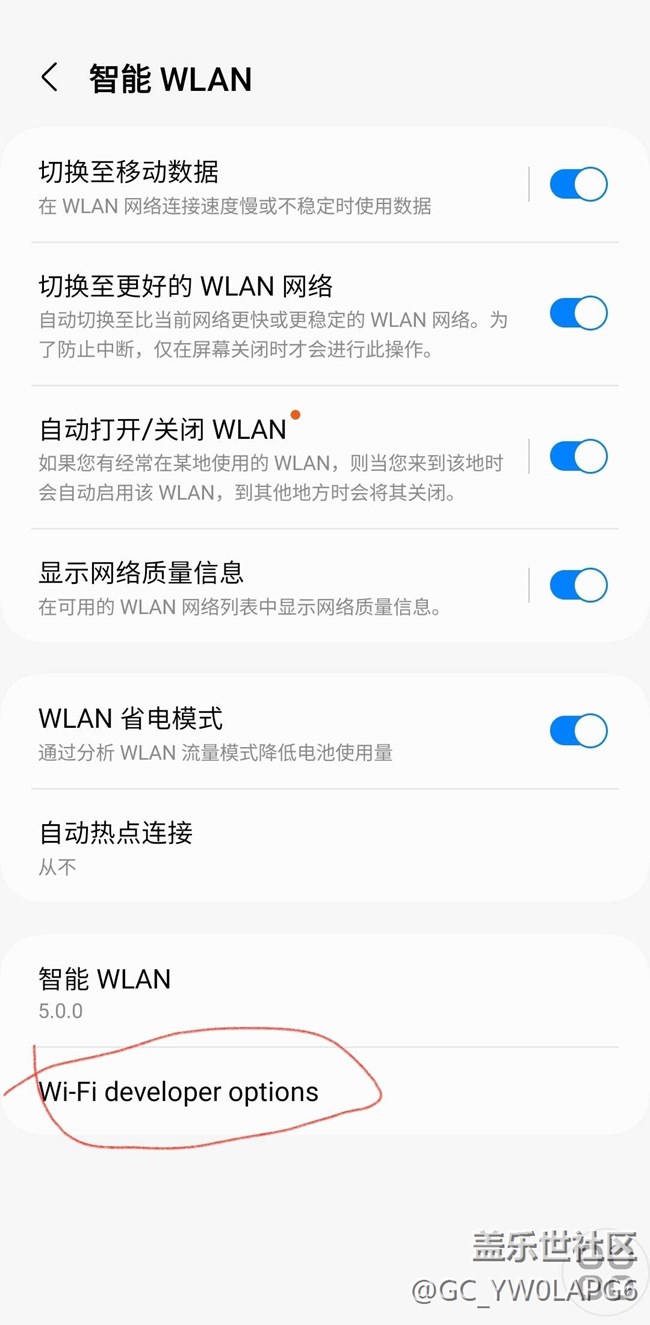Open 自动热点连接 setting
The height and width of the screenshot is (1325, 650).
coord(300,845)
